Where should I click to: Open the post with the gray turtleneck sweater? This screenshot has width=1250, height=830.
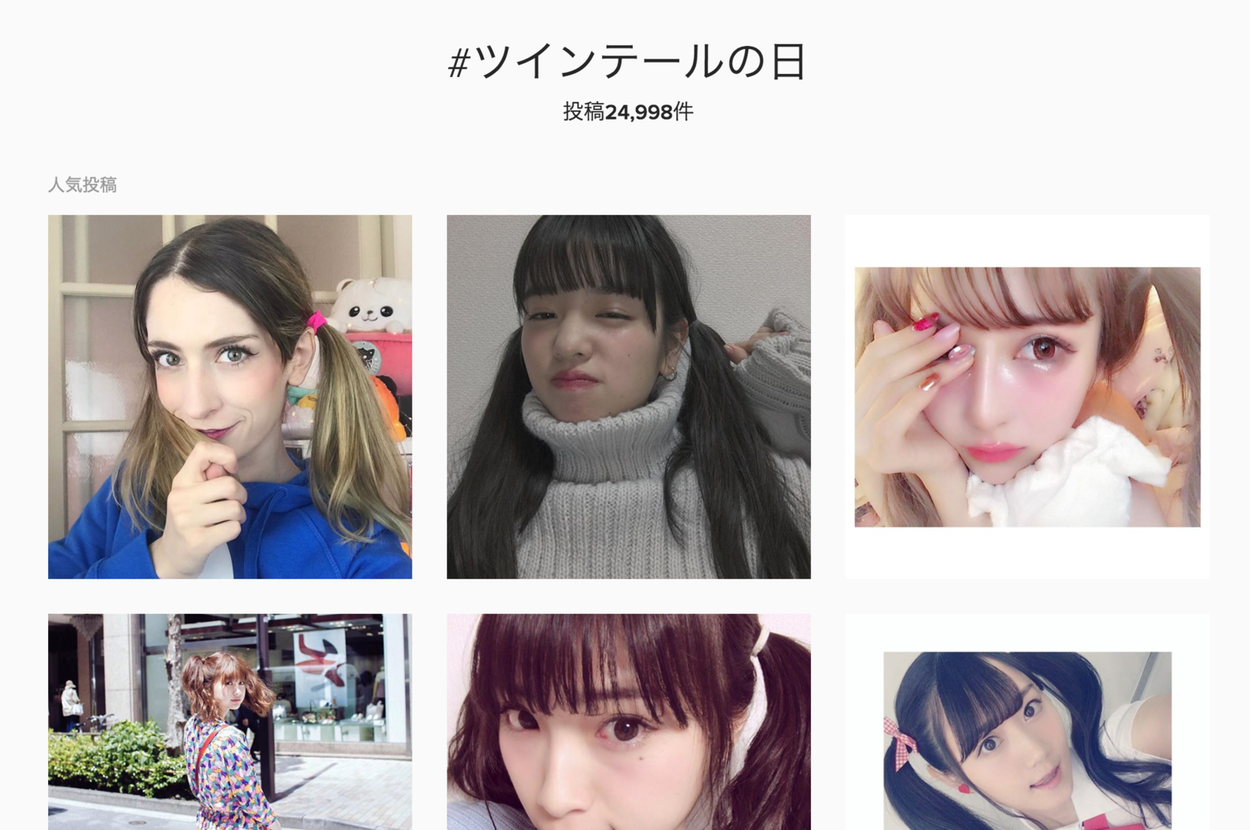[x=628, y=396]
